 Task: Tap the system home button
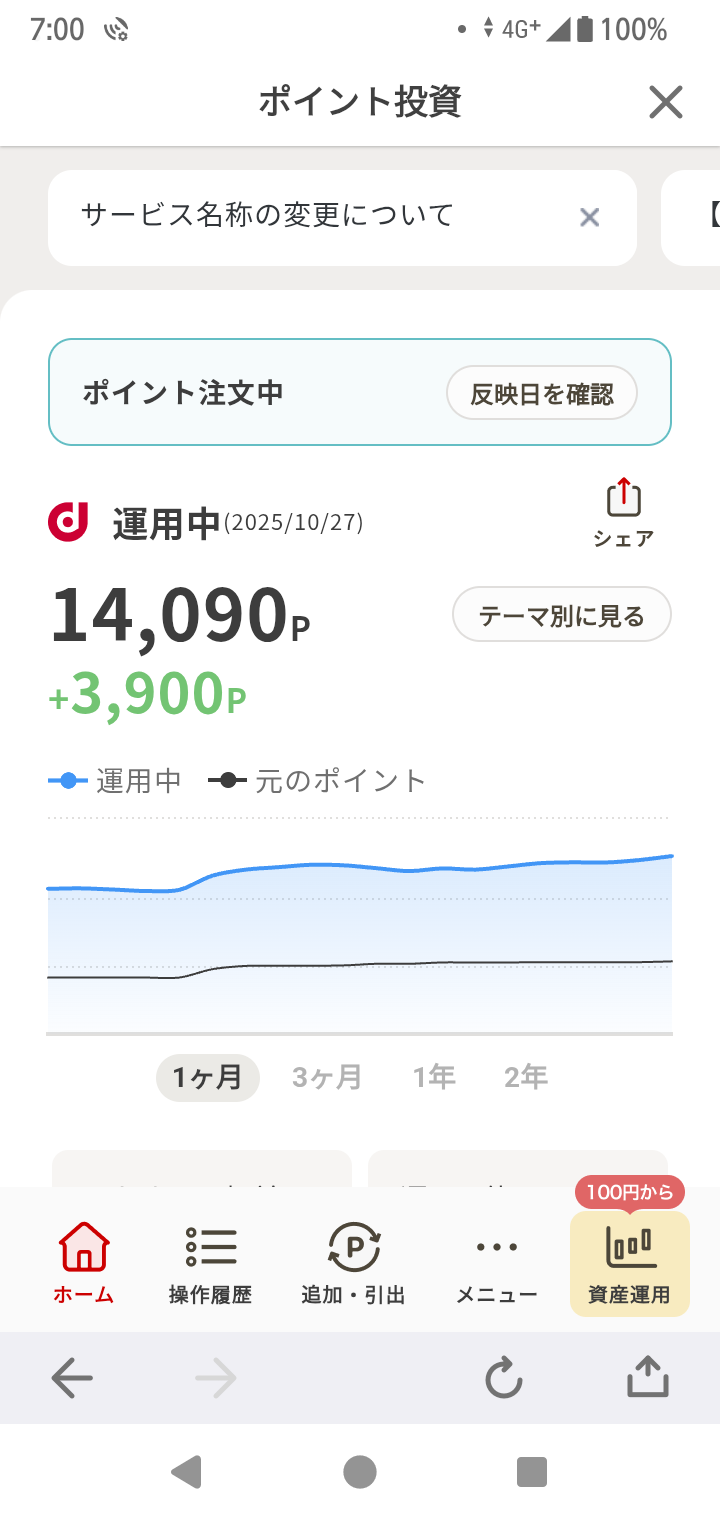tap(360, 1471)
